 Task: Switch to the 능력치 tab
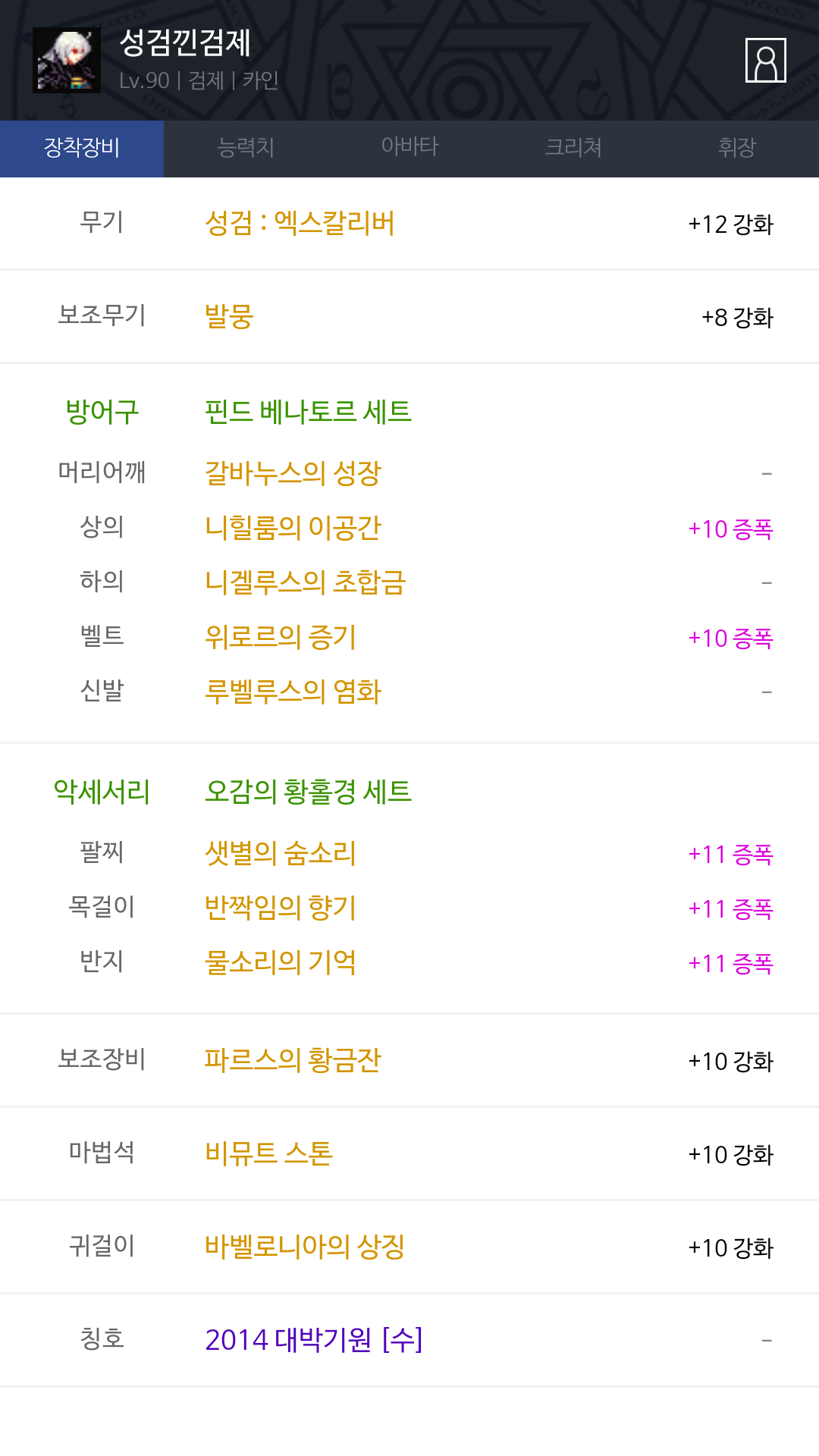(x=246, y=149)
